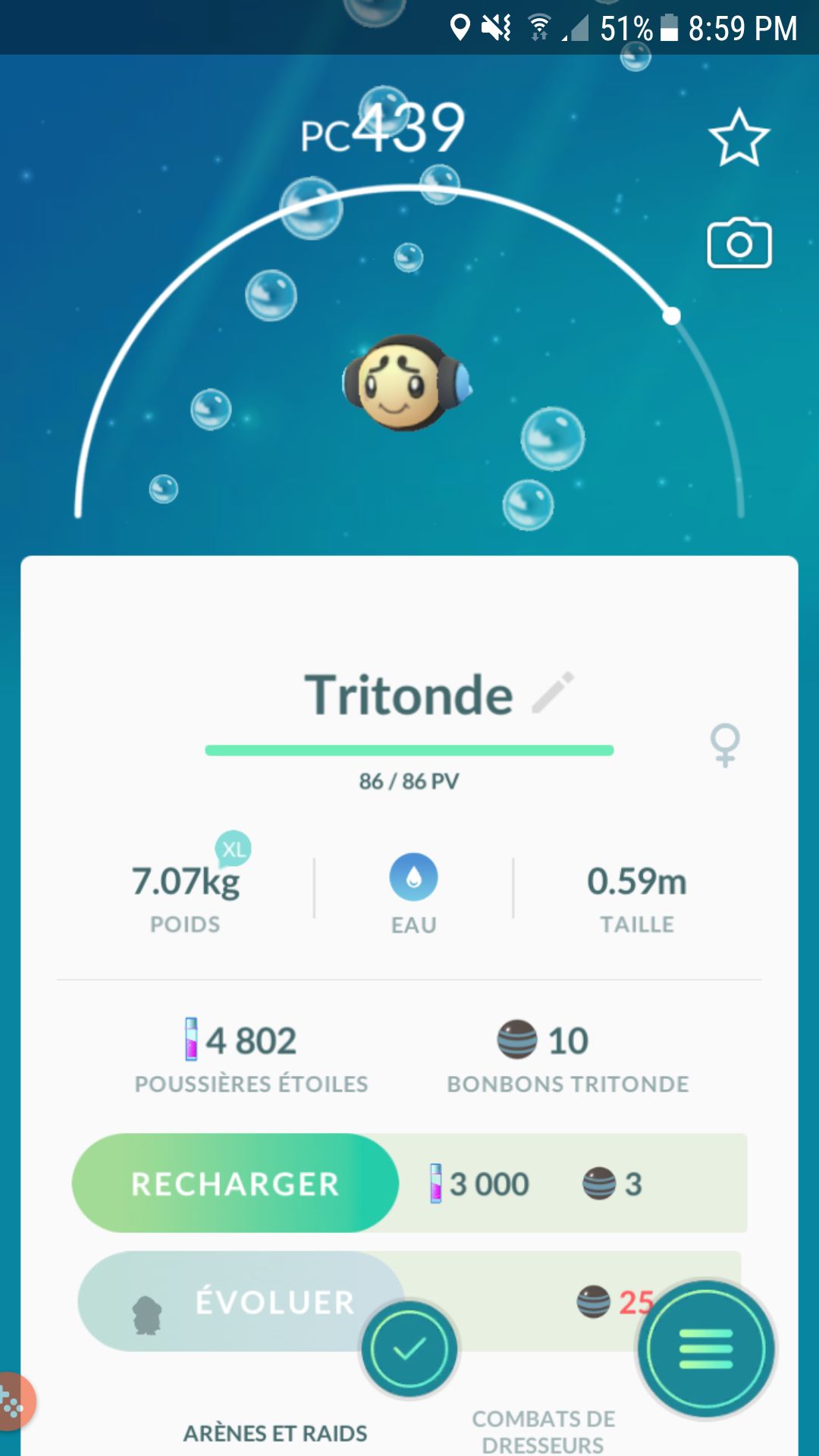Mark Tritonde as favorite with the star
The width and height of the screenshot is (819, 1456).
[x=739, y=138]
